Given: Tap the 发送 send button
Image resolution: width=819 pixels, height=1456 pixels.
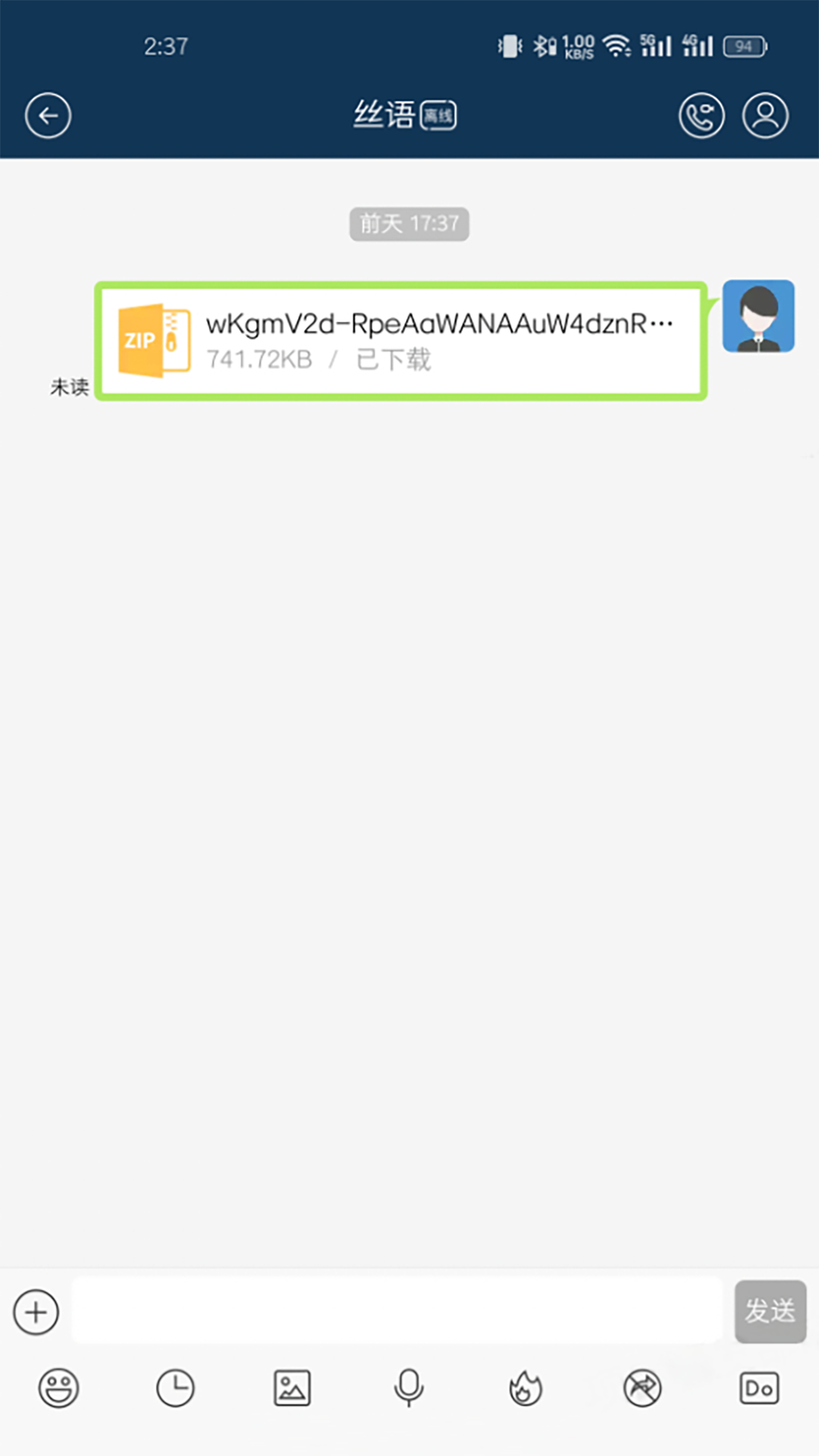Looking at the screenshot, I should pyautogui.click(x=770, y=1311).
